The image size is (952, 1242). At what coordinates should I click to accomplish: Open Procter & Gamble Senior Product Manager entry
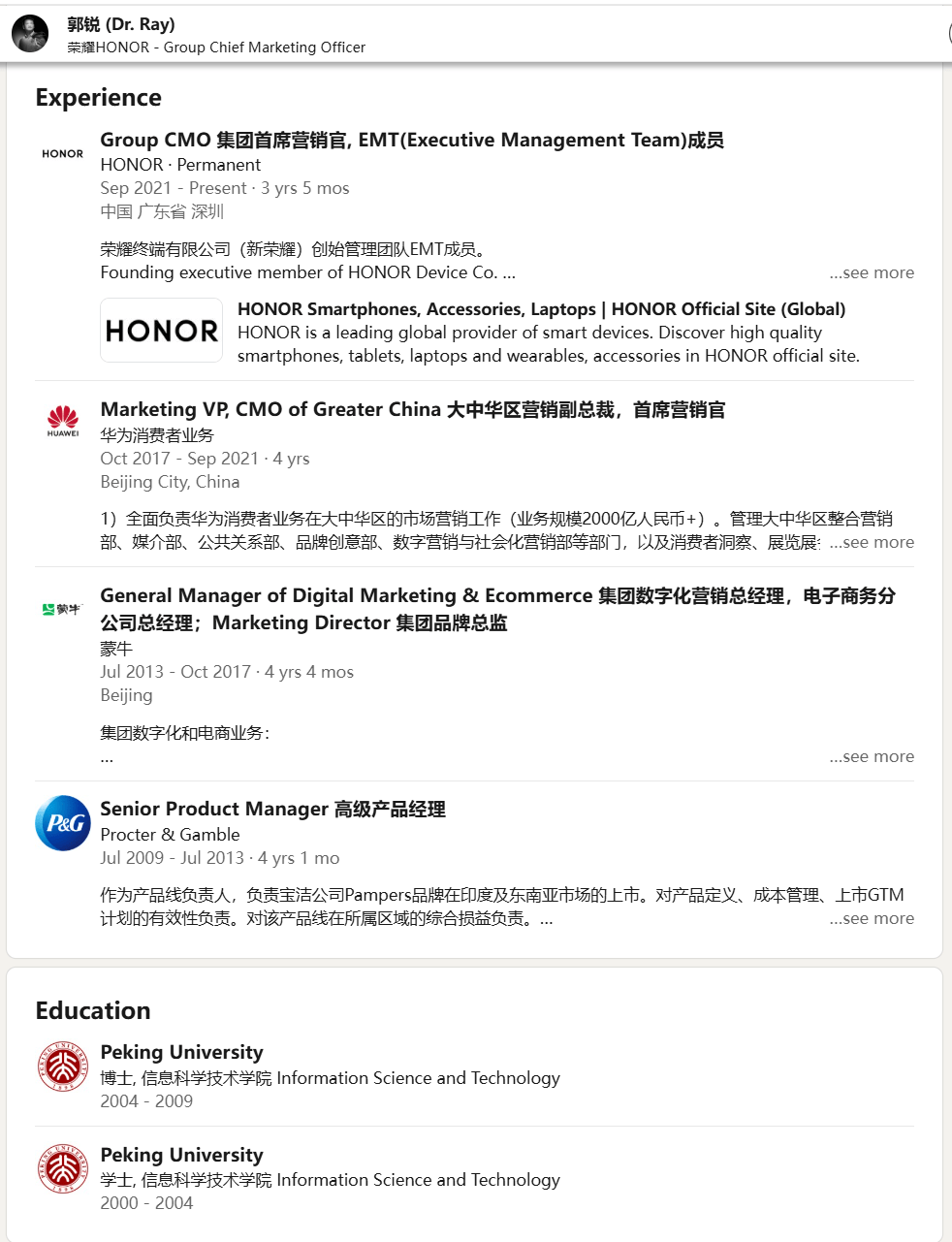272,810
